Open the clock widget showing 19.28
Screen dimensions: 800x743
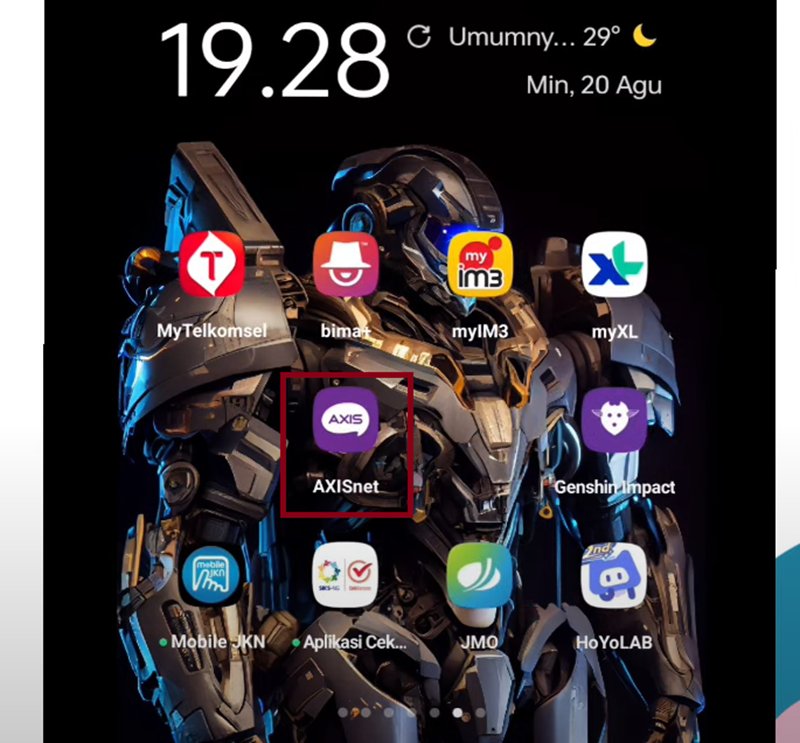[273, 60]
